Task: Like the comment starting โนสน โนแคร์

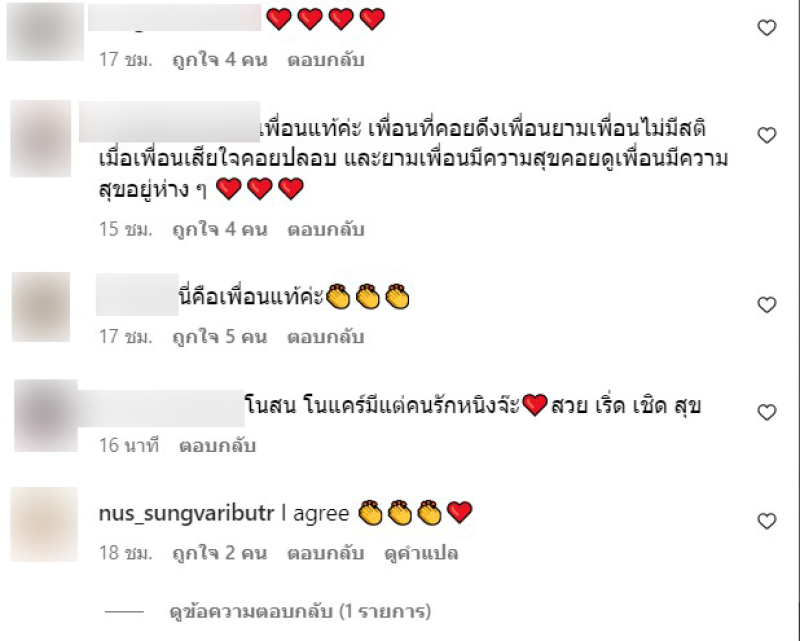Action: pos(767,412)
